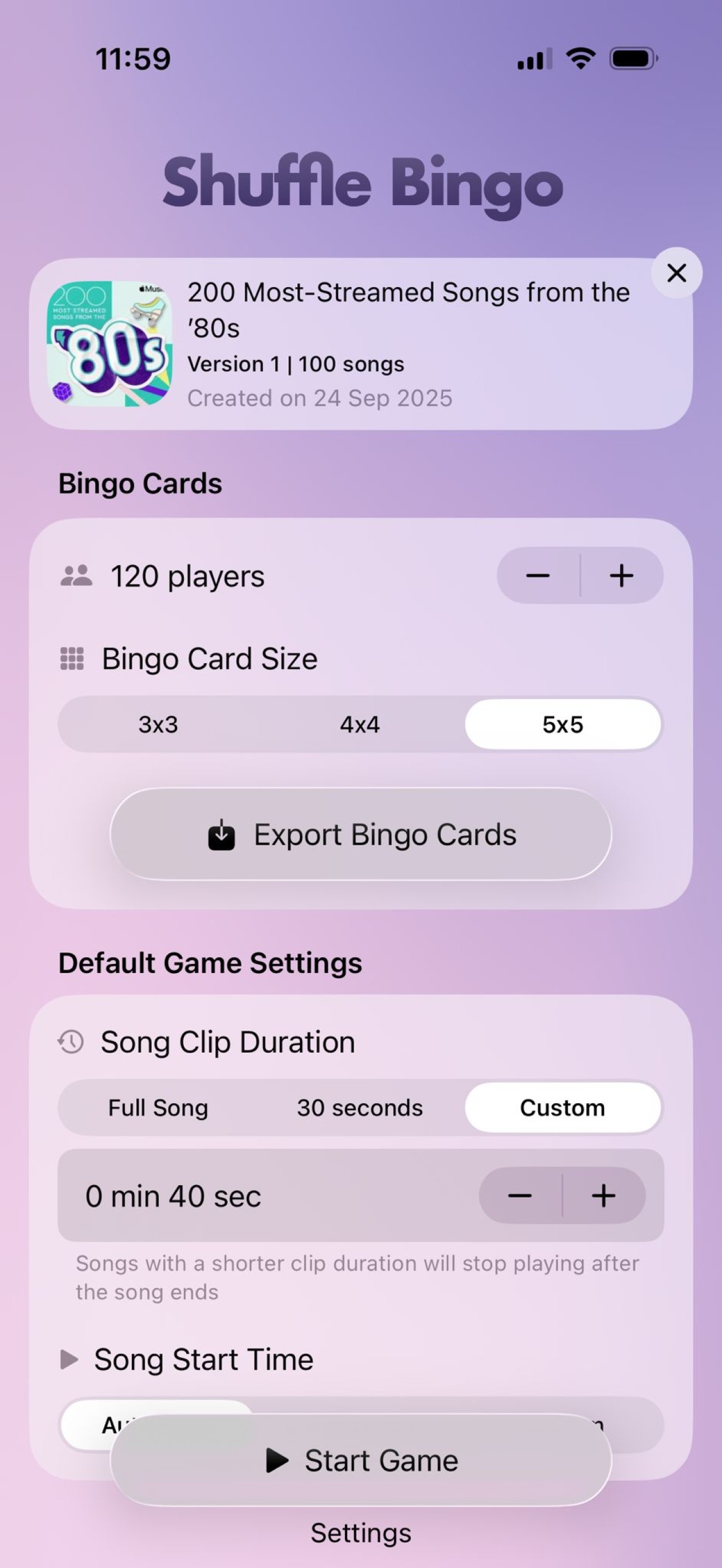Viewport: 722px width, 1568px height.
Task: Start Game with current settings
Action: 360,1461
